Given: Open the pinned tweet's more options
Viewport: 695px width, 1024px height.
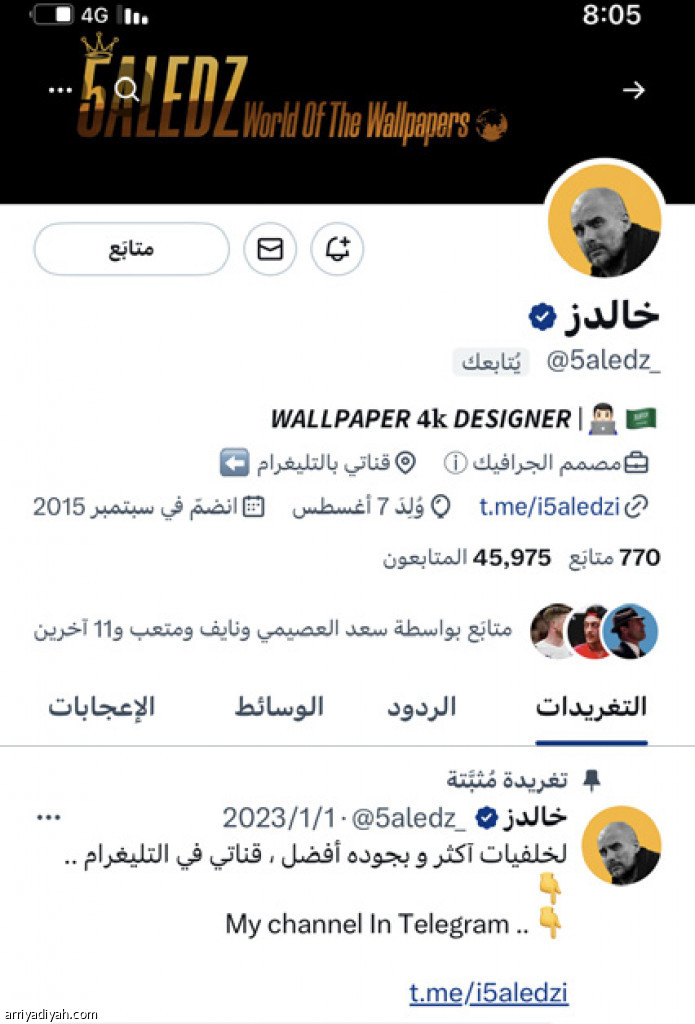Looking at the screenshot, I should click(x=48, y=817).
